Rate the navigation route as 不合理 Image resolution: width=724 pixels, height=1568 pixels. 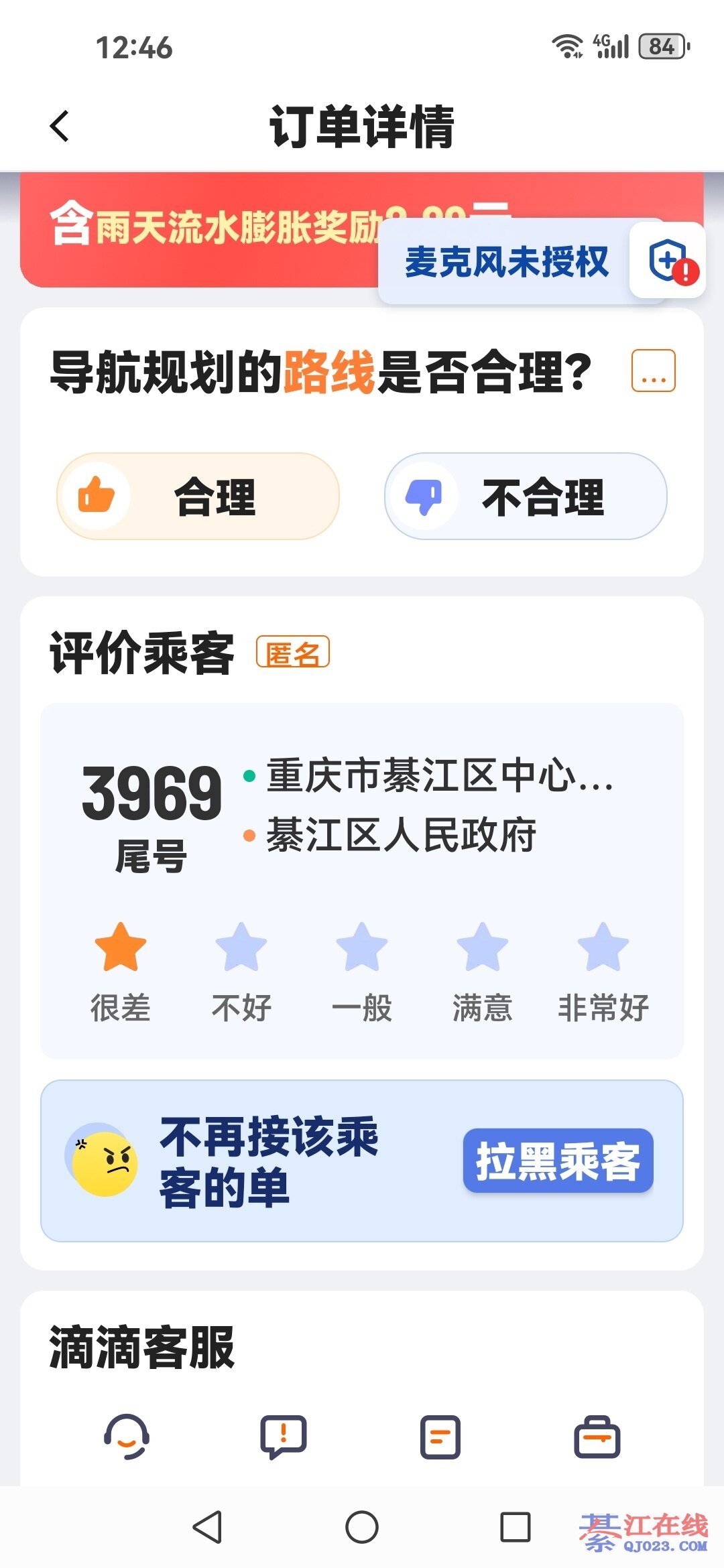[526, 497]
